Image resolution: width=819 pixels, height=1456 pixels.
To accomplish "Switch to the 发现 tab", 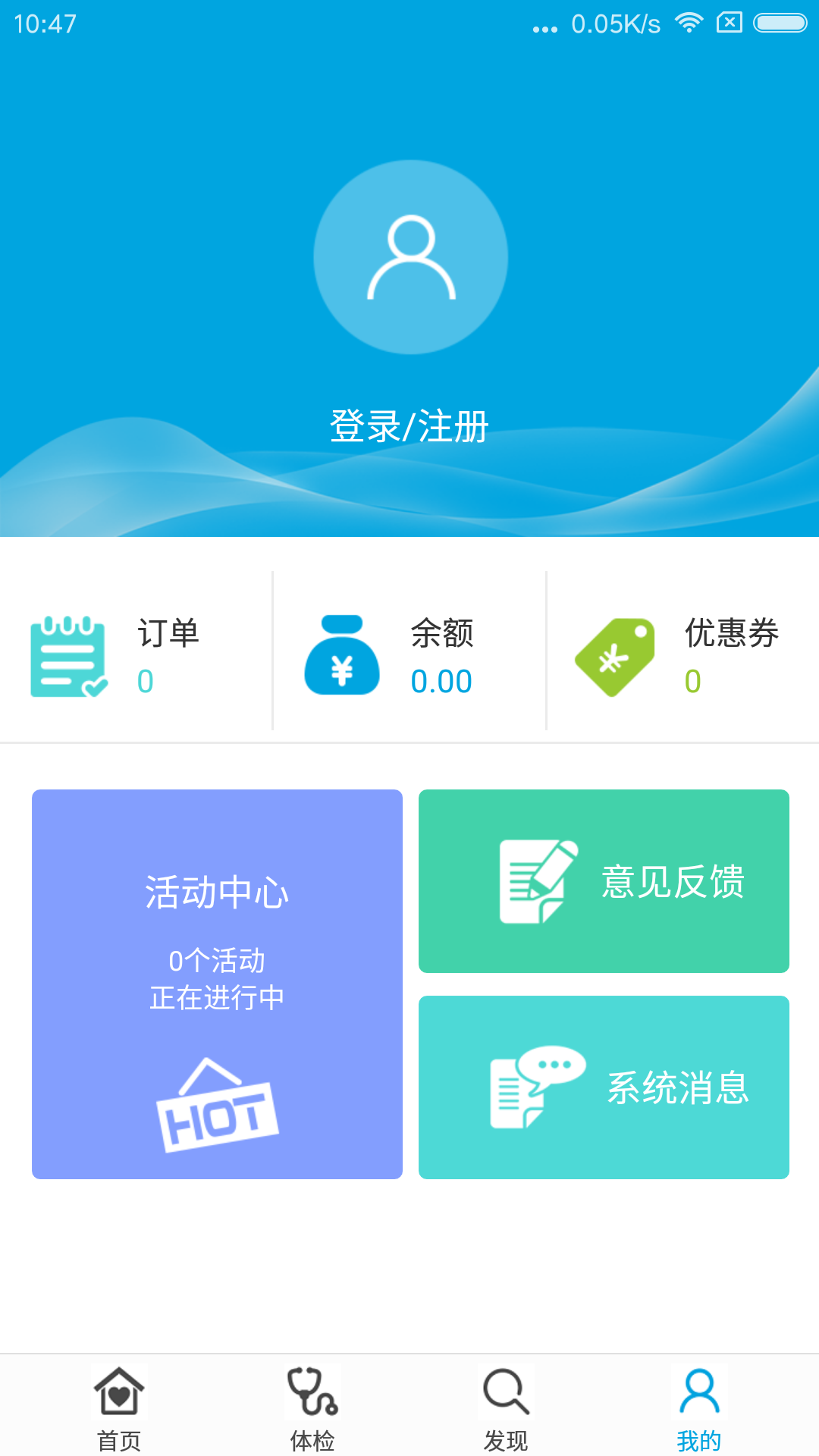I will (506, 1407).
